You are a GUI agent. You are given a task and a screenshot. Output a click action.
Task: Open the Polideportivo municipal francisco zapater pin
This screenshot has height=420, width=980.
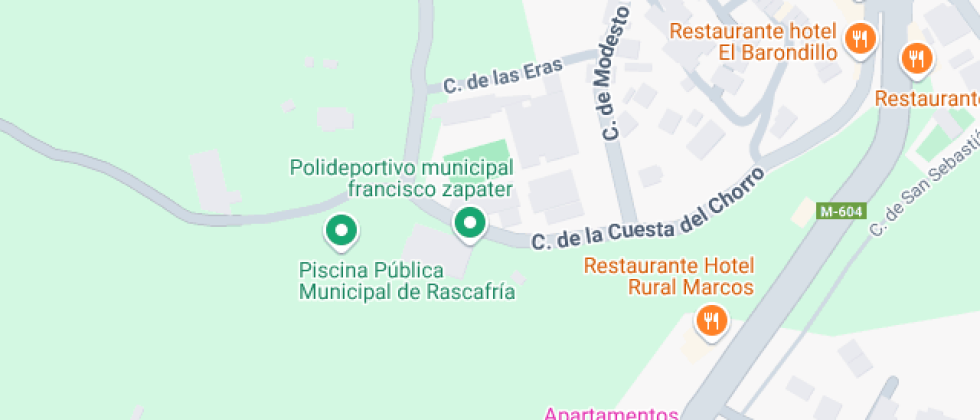[x=469, y=224]
